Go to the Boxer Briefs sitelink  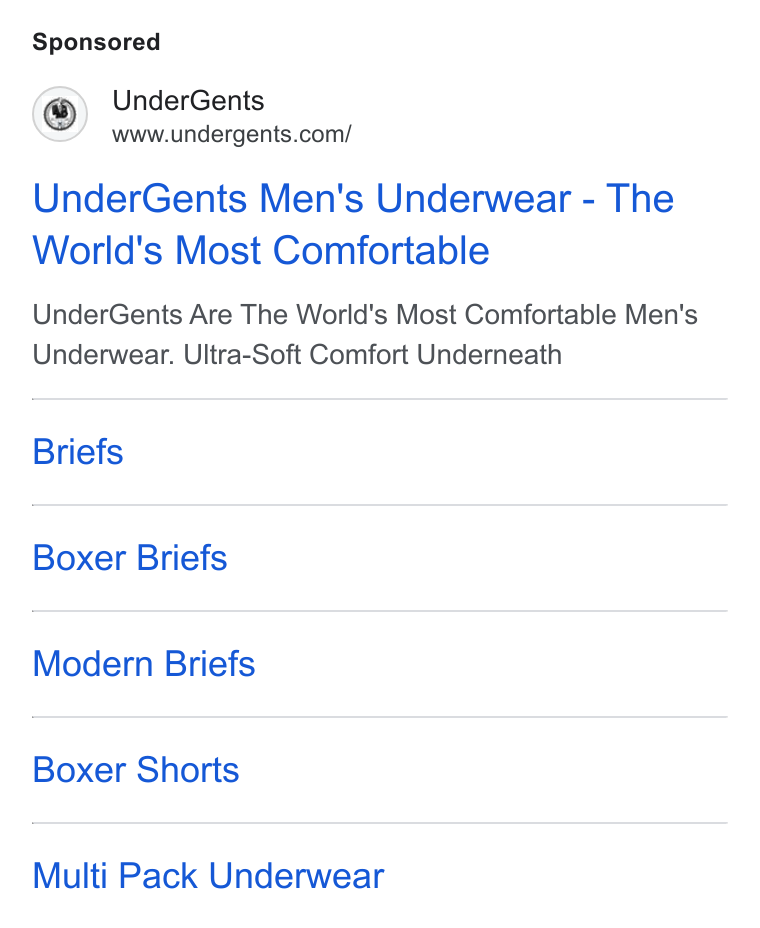click(x=130, y=558)
